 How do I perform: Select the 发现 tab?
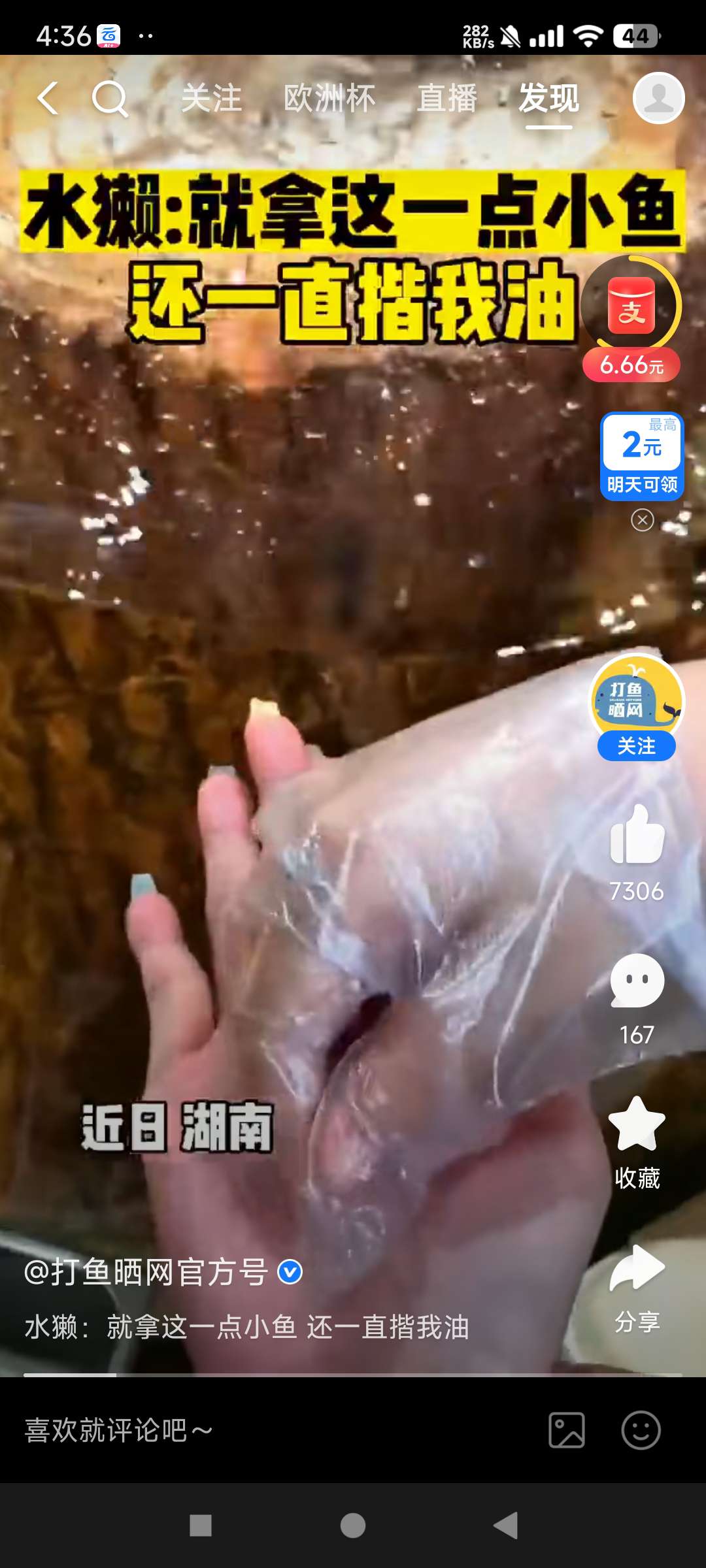point(548,99)
